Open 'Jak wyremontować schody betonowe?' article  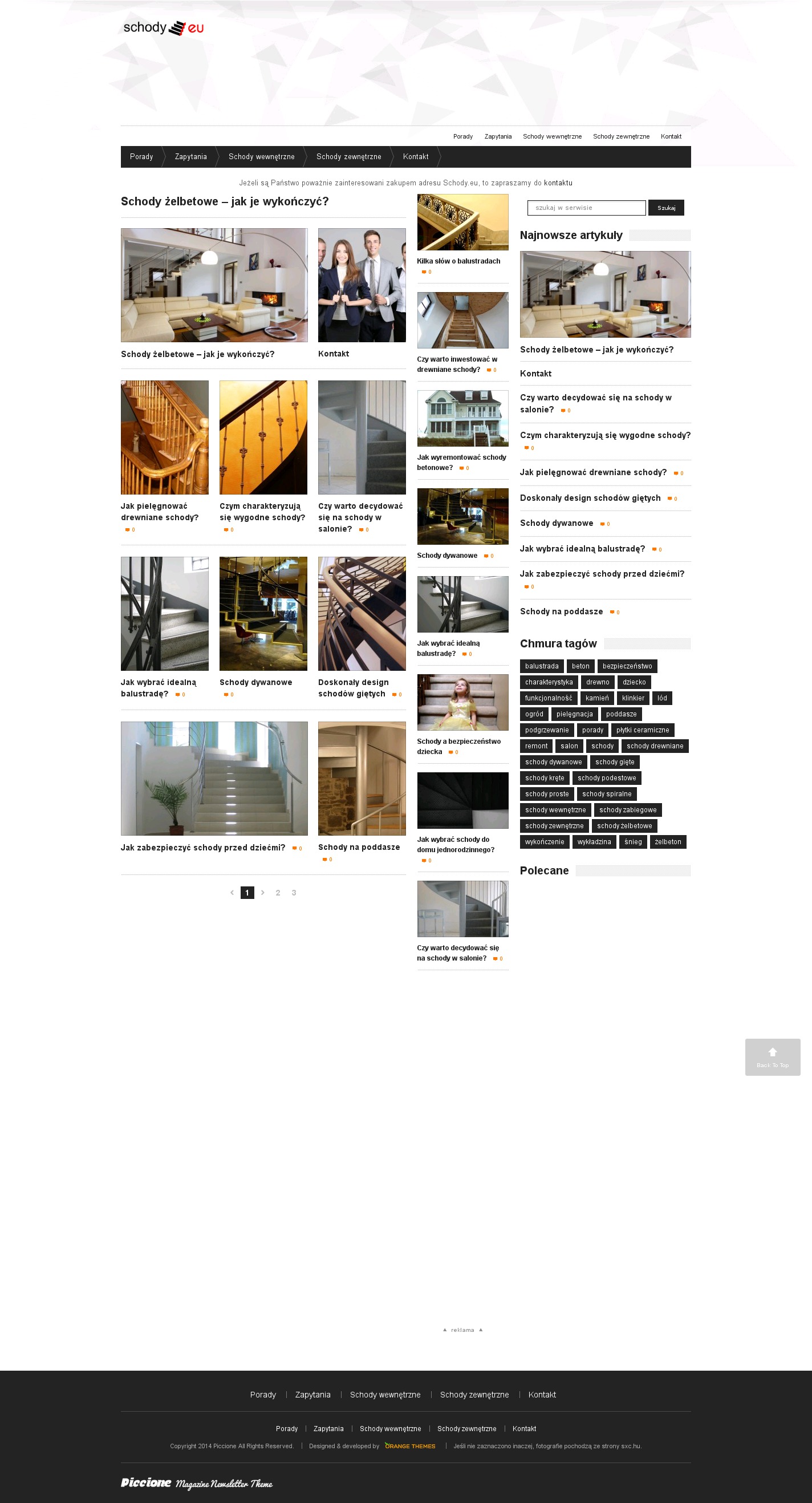[x=461, y=457]
